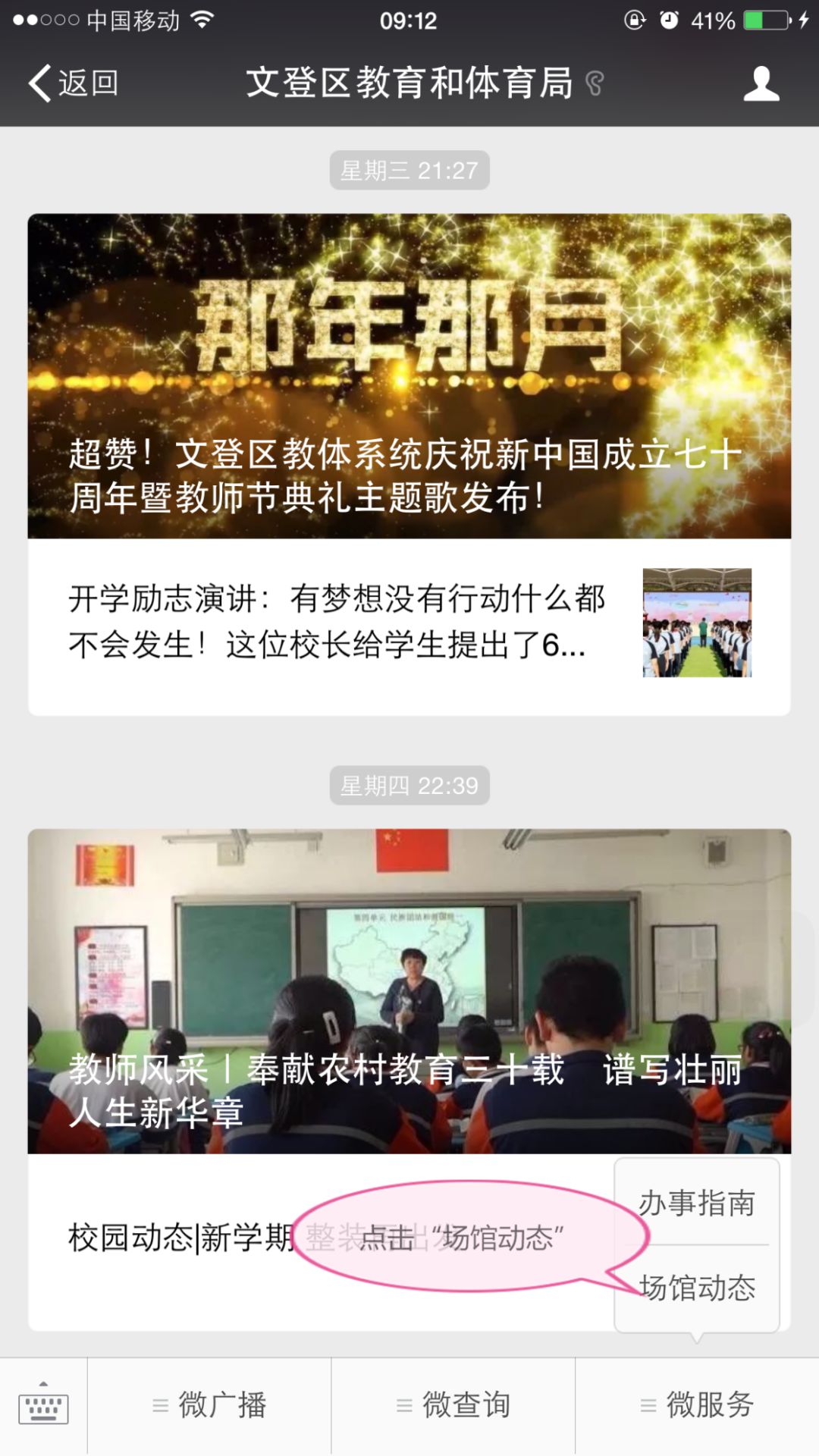Open the 微广播 menu

click(210, 1406)
